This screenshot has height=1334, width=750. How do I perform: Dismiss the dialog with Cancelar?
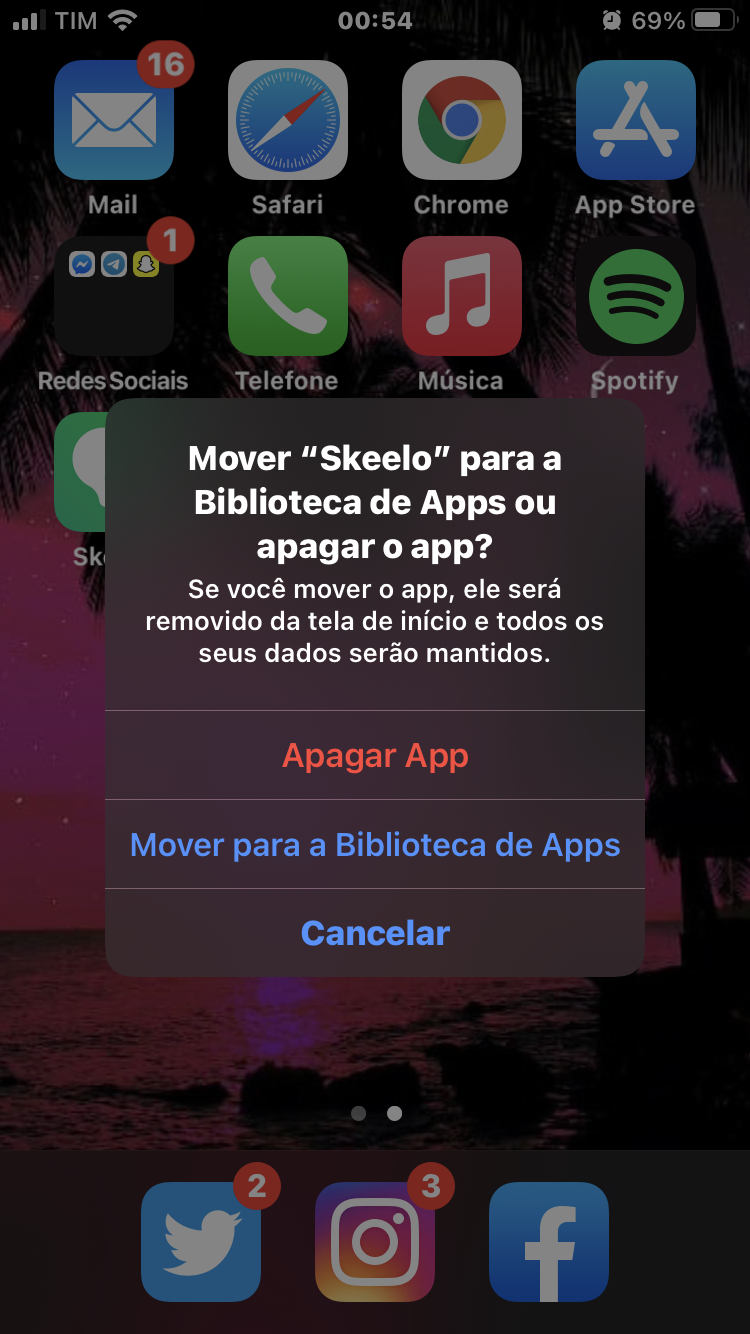(x=375, y=933)
